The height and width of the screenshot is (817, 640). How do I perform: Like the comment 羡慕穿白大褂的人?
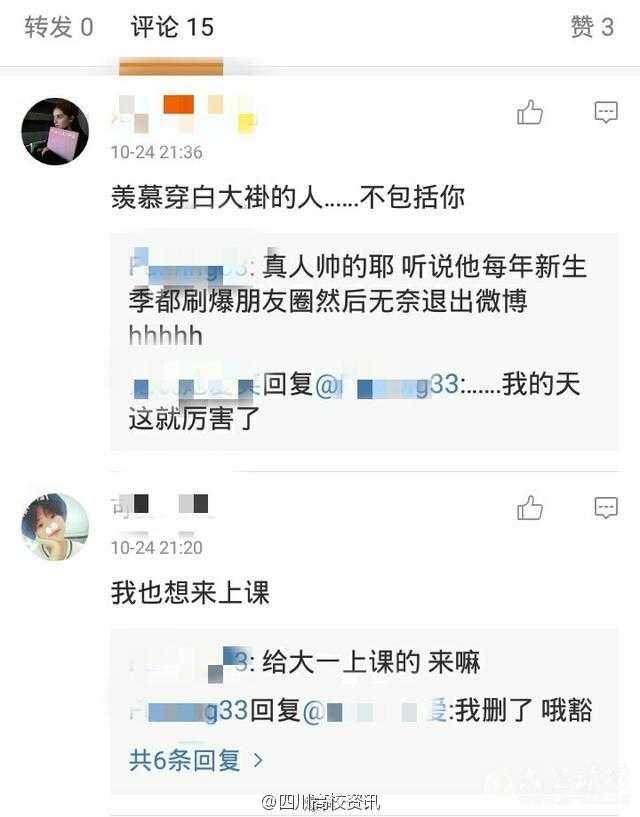529,113
